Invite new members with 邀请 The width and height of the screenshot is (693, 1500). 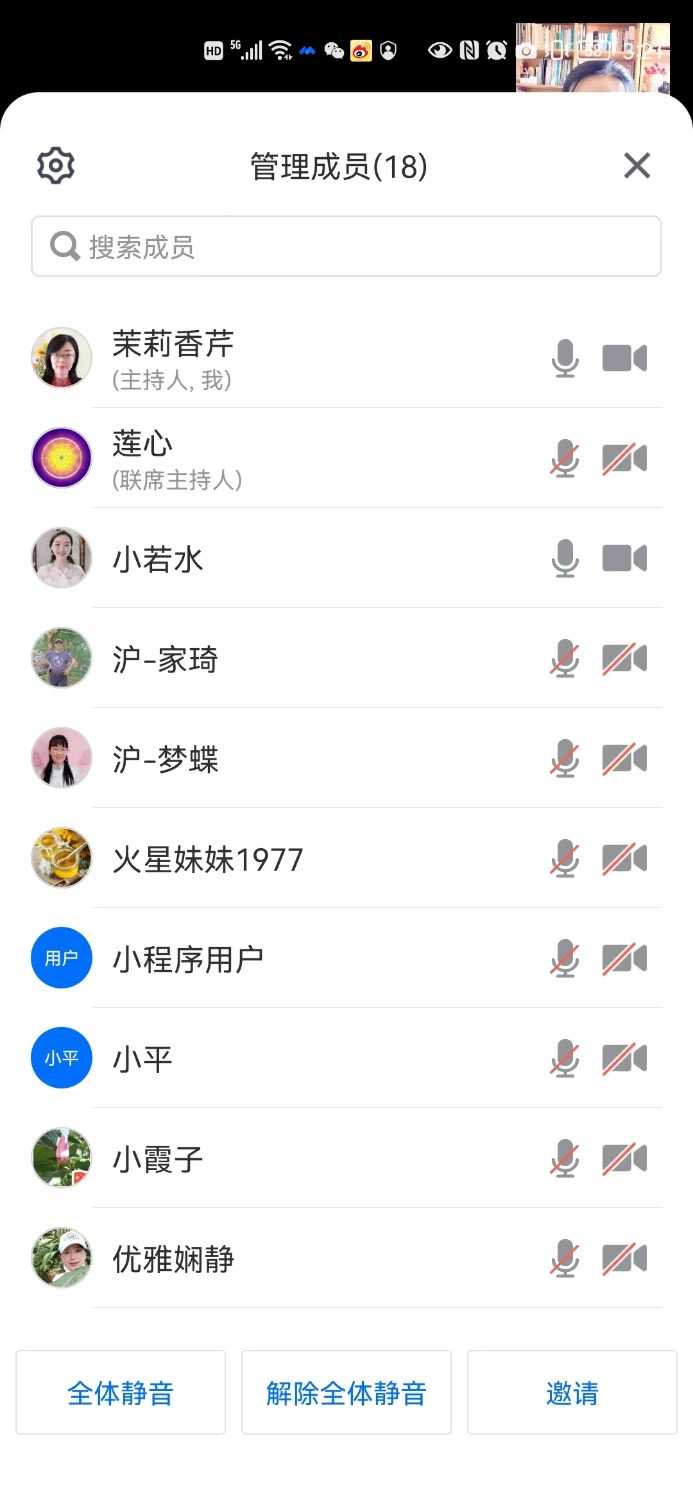[x=572, y=1393]
